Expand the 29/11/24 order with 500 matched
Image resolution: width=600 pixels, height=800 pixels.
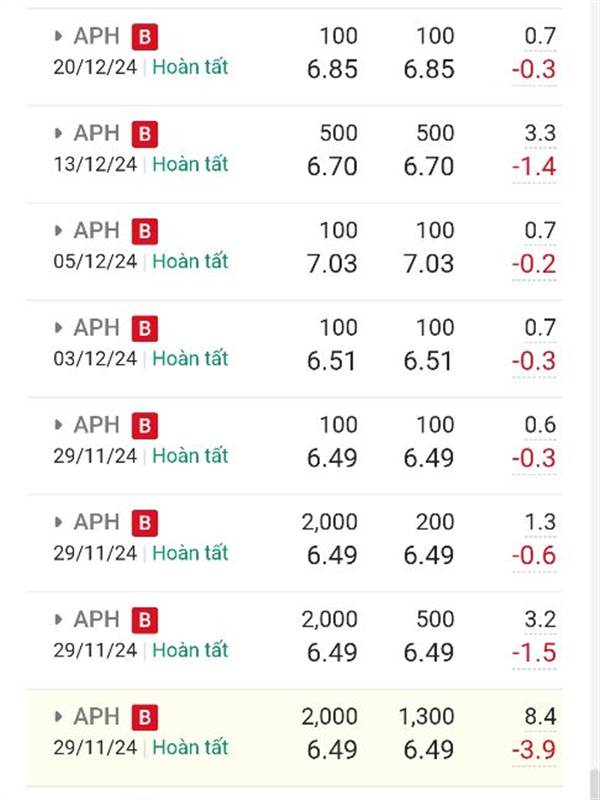pyautogui.click(x=59, y=619)
